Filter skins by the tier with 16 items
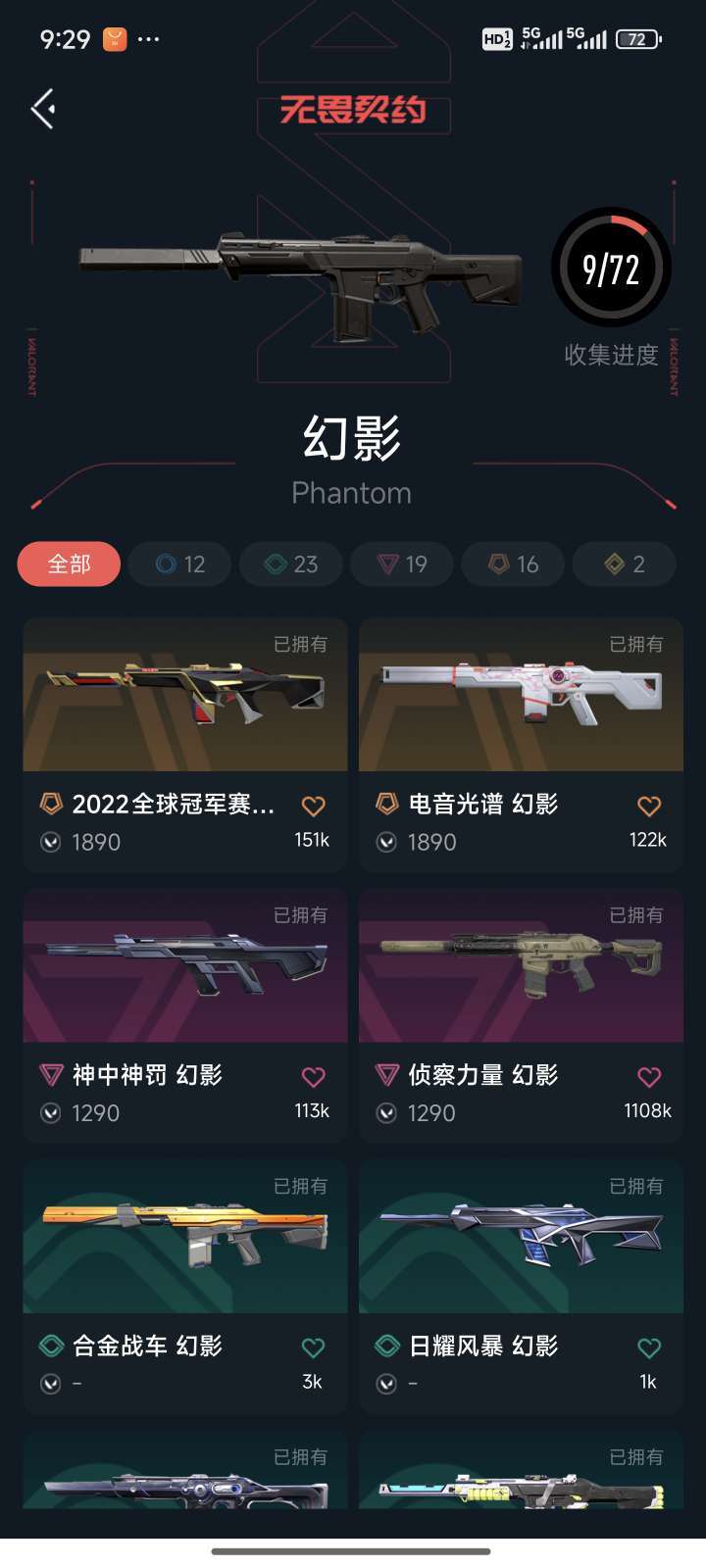The image size is (706, 1568). point(514,564)
